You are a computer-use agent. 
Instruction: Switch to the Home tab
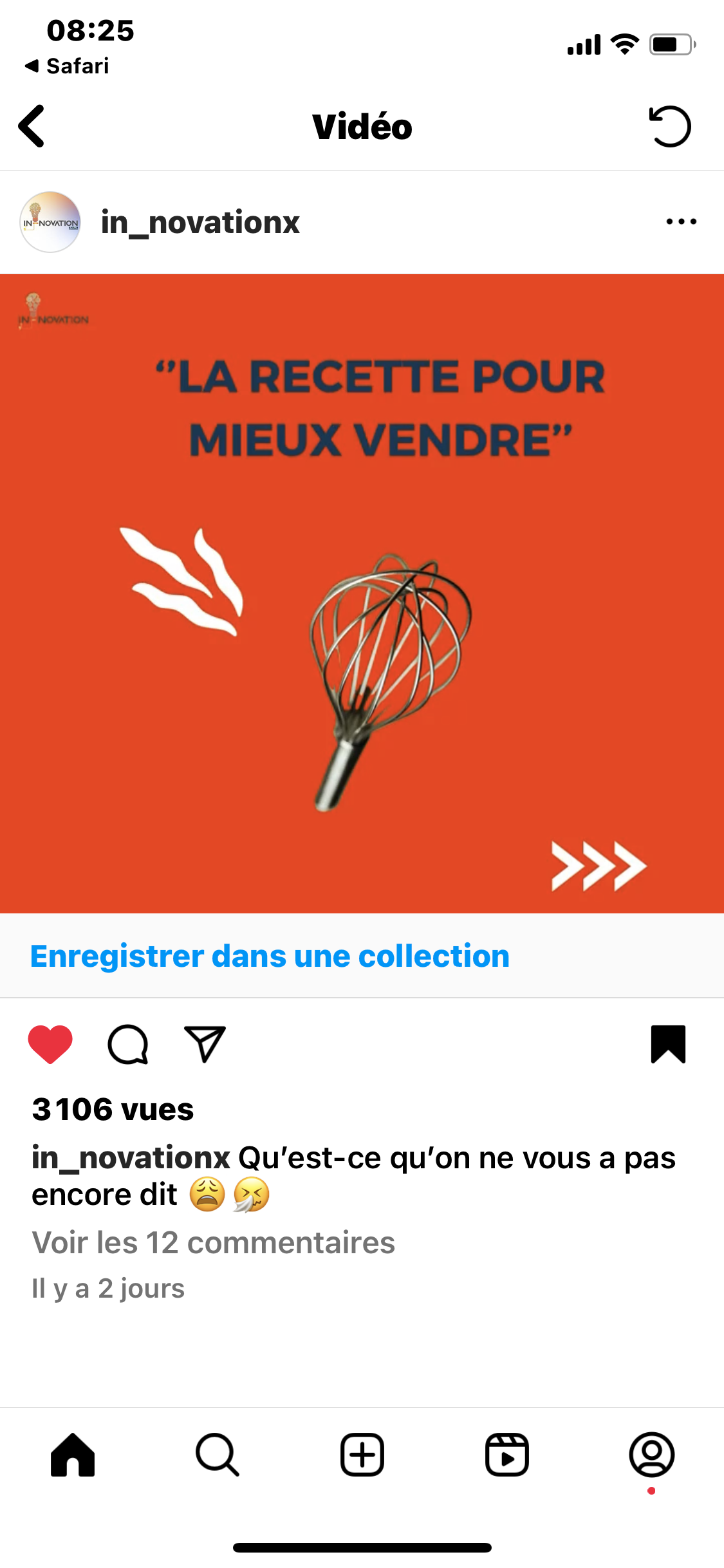pyautogui.click(x=73, y=1455)
